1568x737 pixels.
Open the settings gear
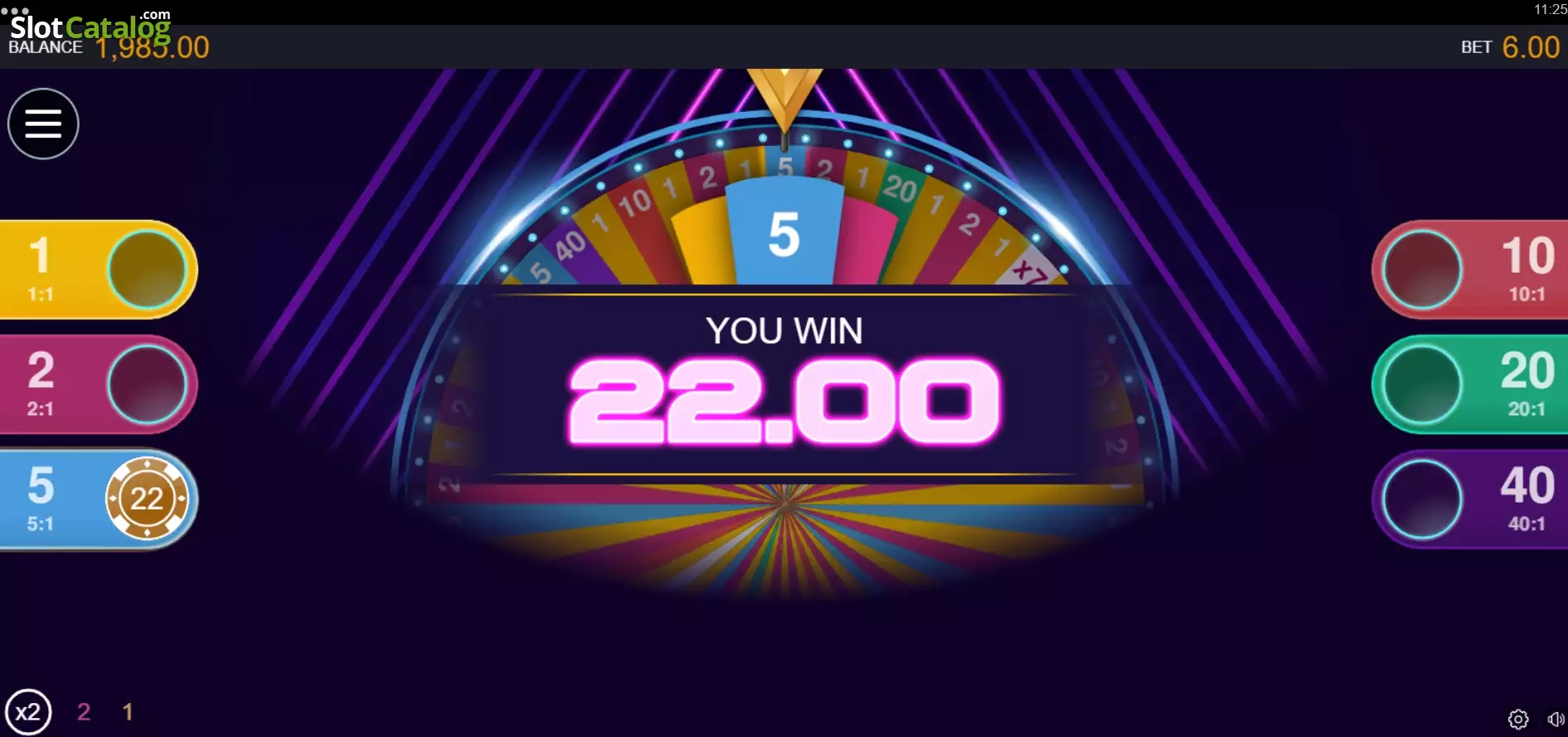(1518, 719)
